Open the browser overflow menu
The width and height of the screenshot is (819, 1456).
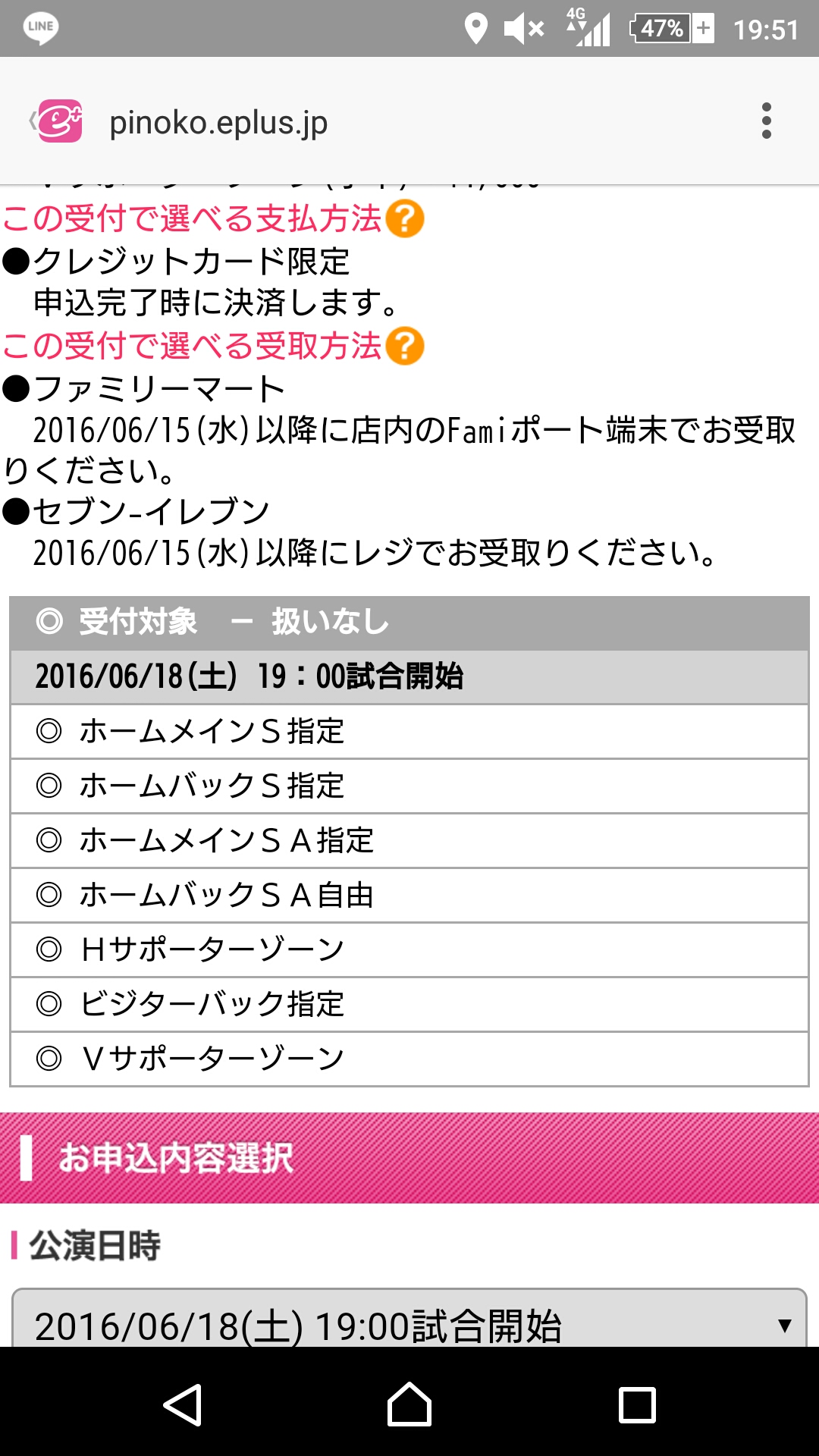766,121
